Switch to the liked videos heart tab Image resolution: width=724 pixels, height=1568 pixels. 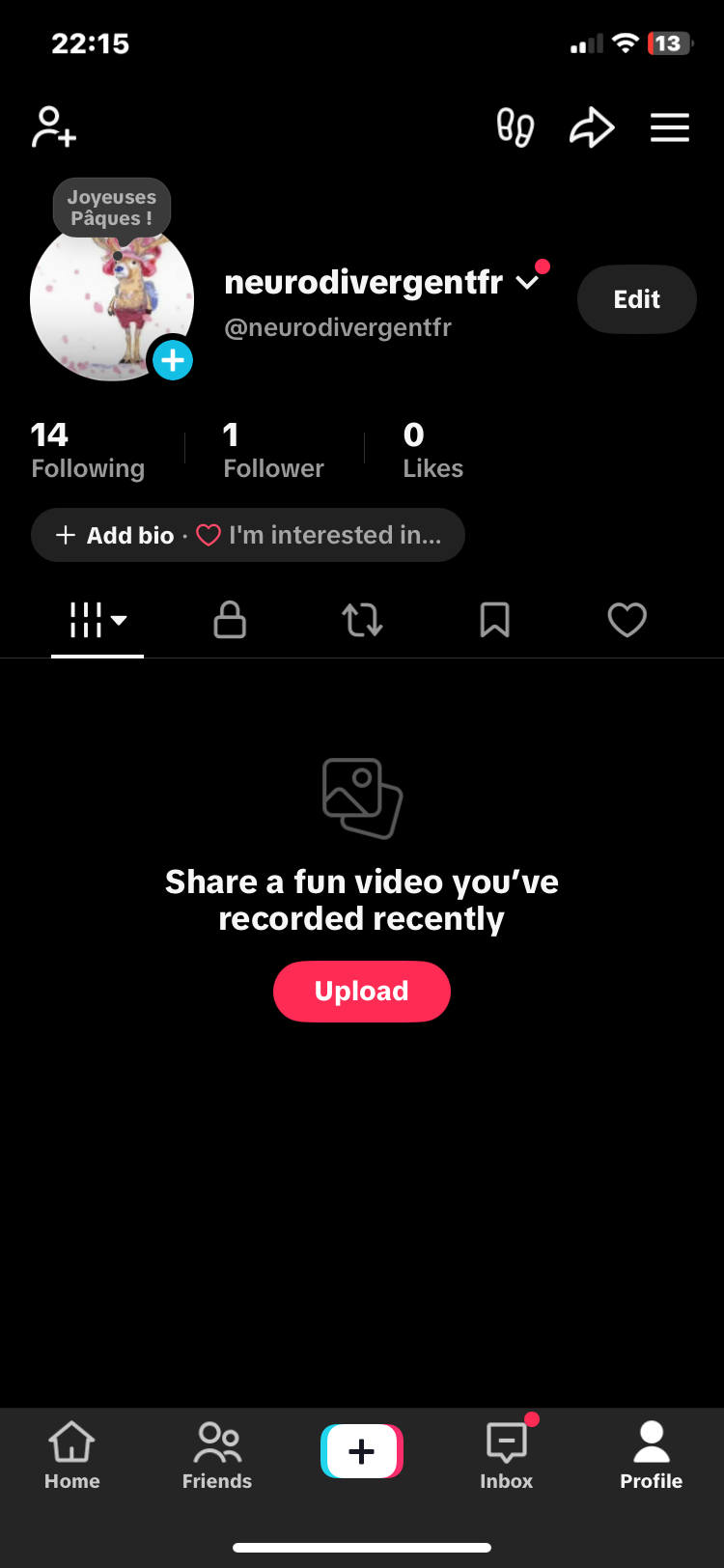coord(627,620)
